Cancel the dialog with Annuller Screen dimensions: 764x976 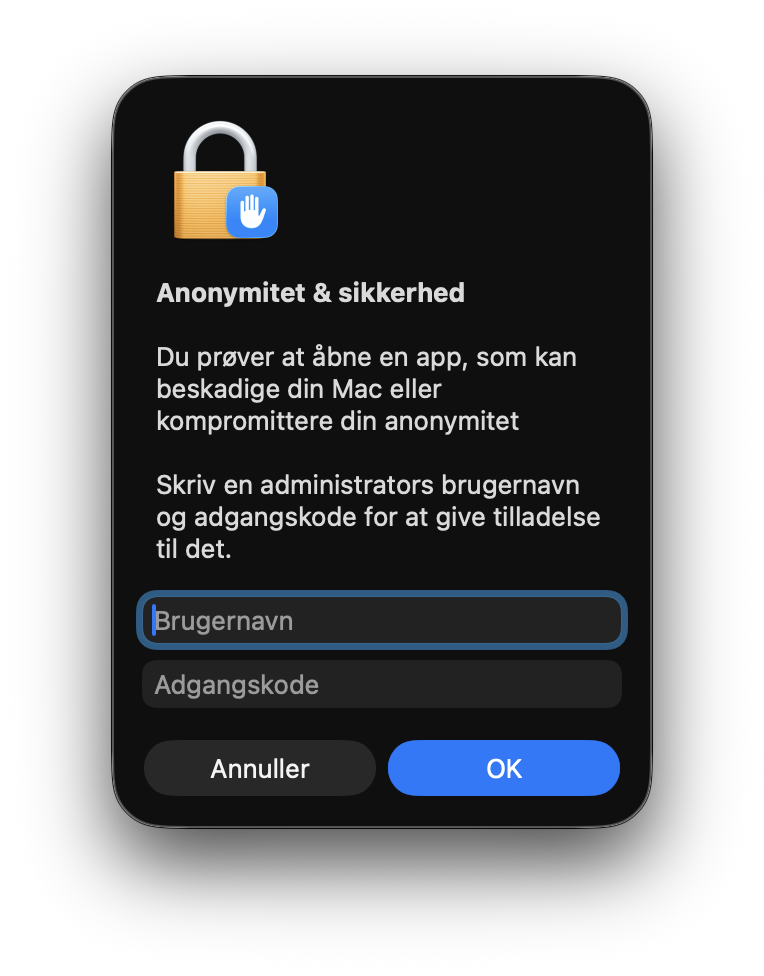point(260,768)
